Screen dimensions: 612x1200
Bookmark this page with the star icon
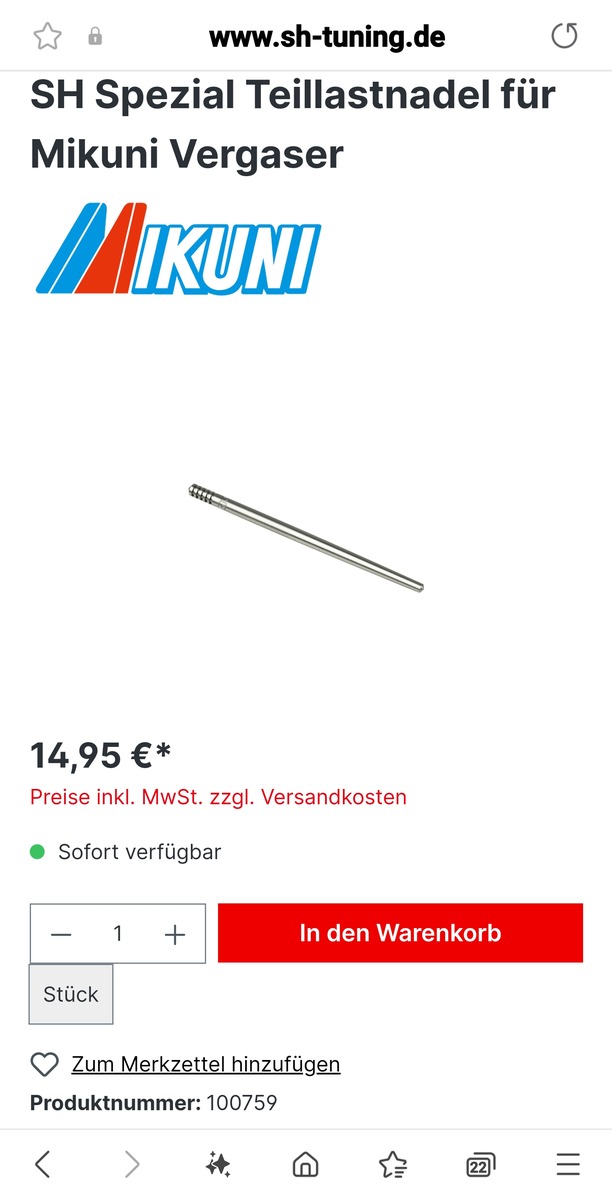[x=47, y=37]
